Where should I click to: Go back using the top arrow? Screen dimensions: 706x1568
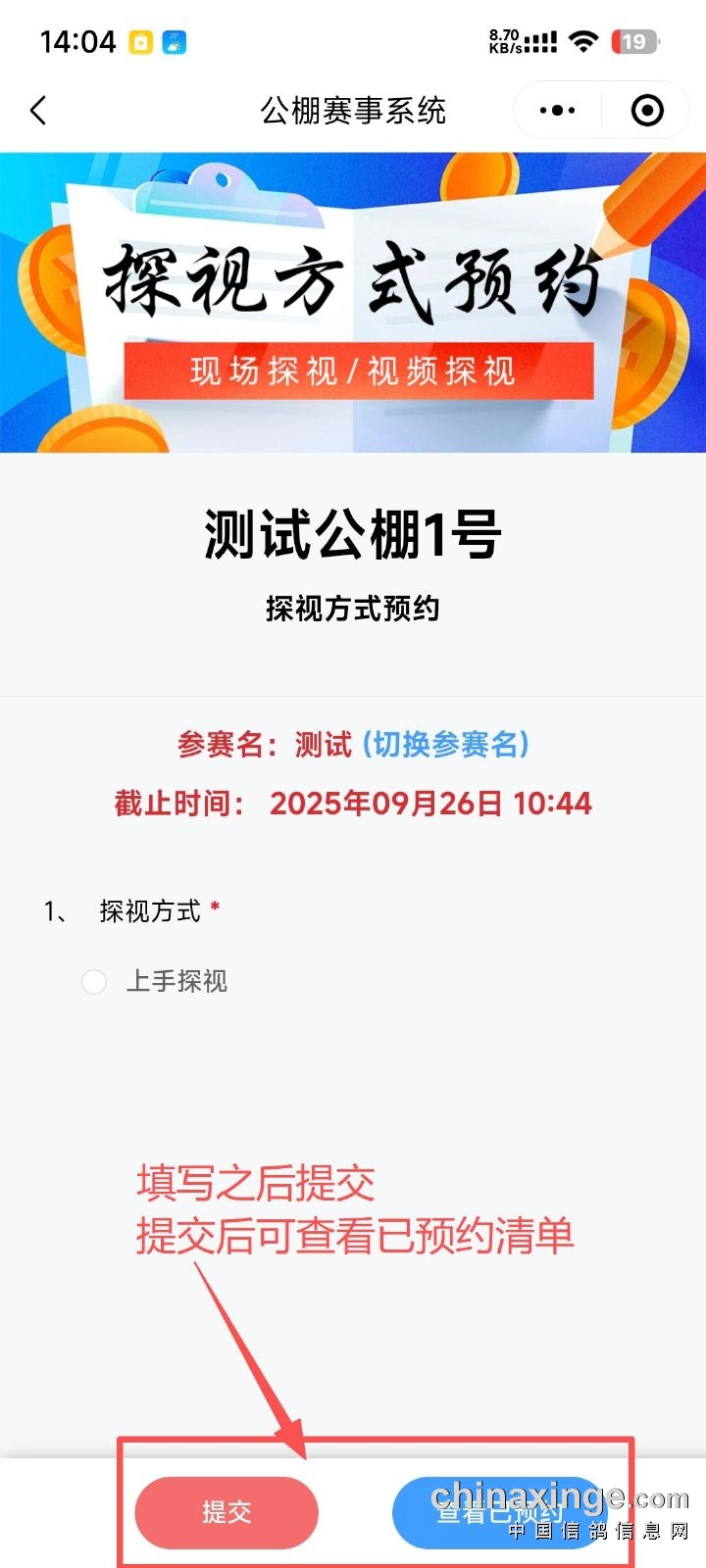[x=39, y=111]
